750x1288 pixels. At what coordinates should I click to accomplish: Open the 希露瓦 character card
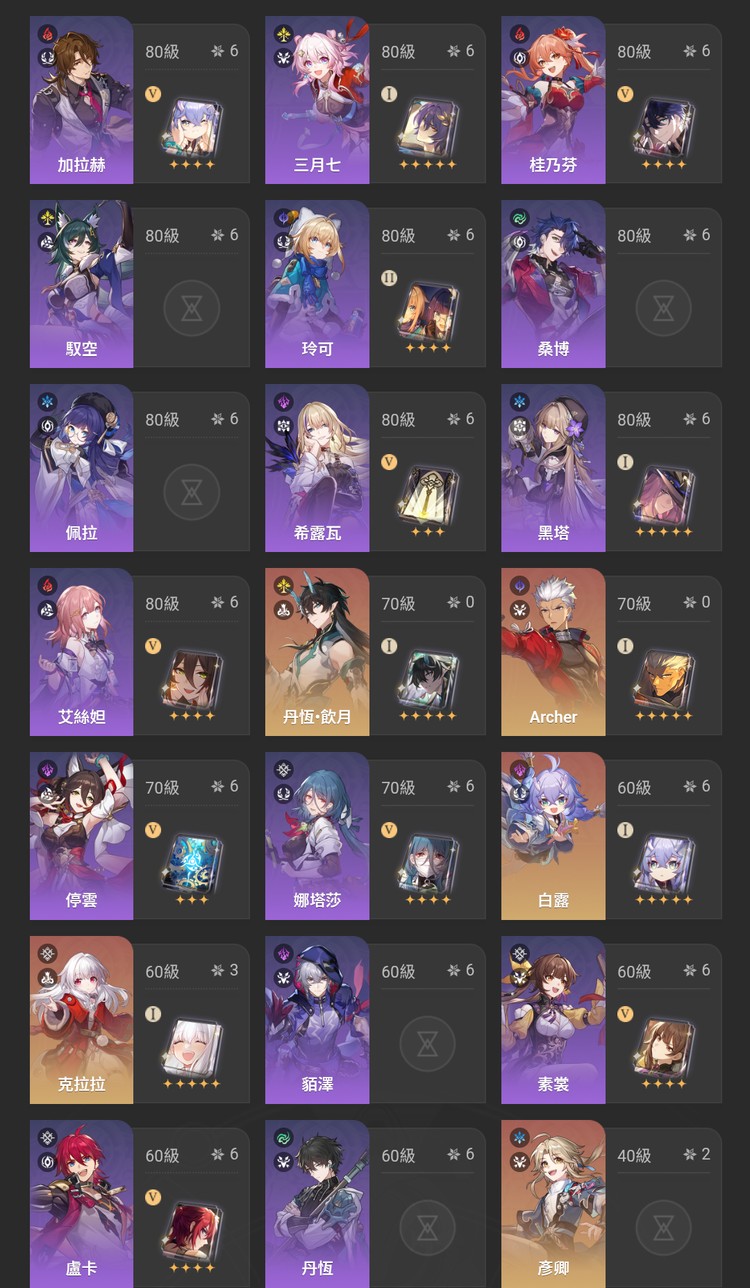[x=375, y=468]
